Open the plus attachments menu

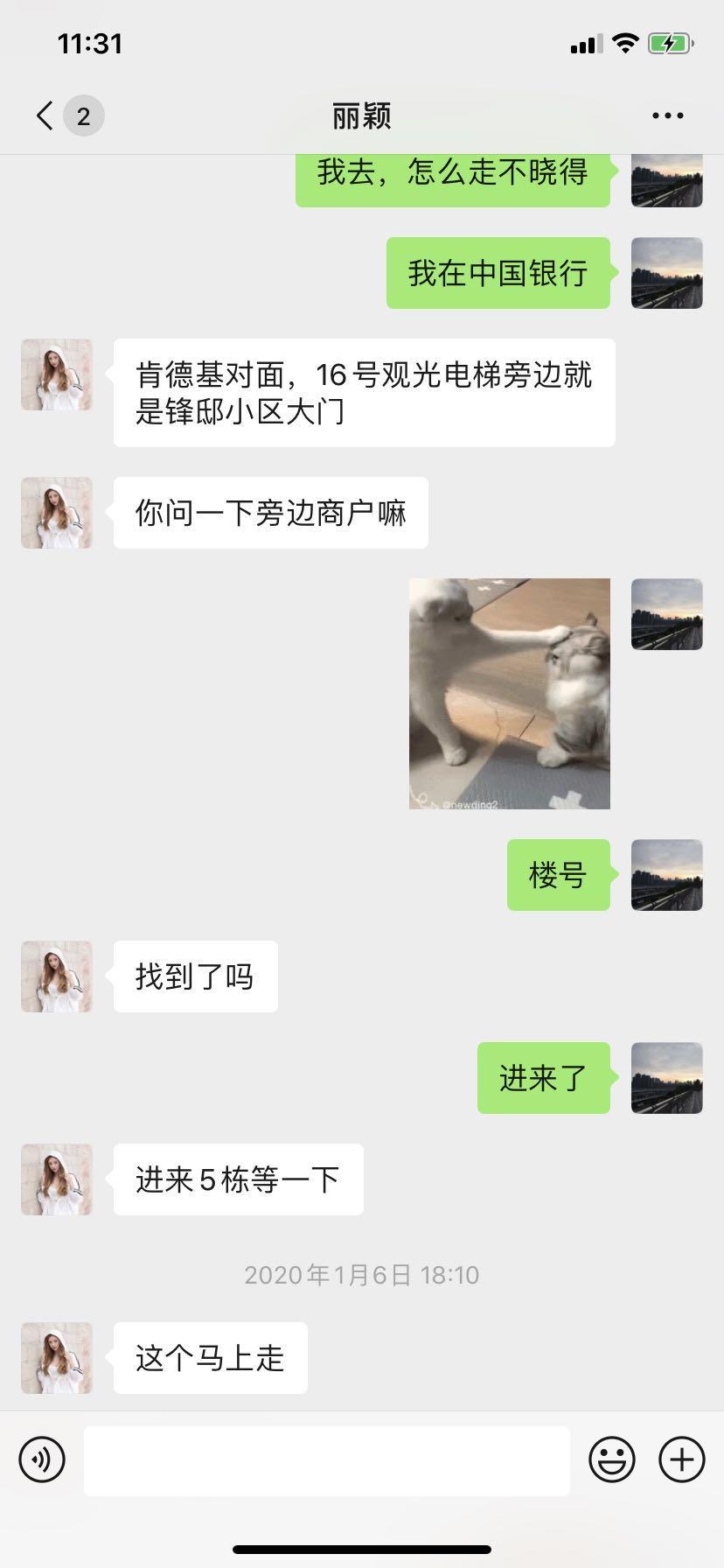pyautogui.click(x=681, y=1459)
